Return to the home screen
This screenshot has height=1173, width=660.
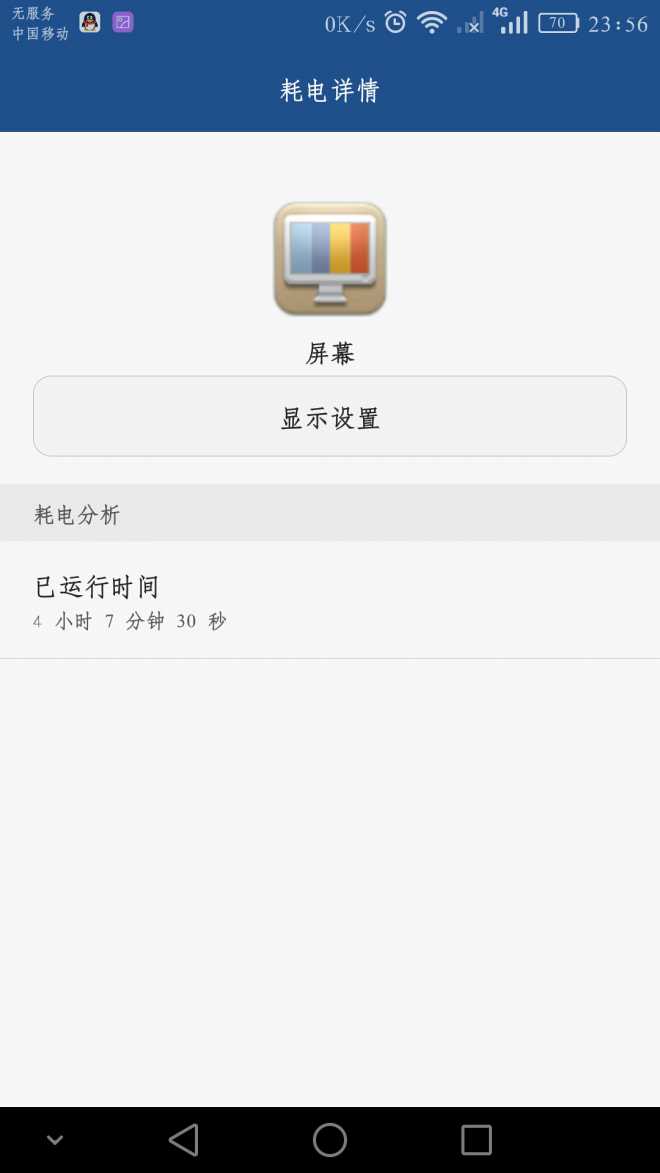330,1140
